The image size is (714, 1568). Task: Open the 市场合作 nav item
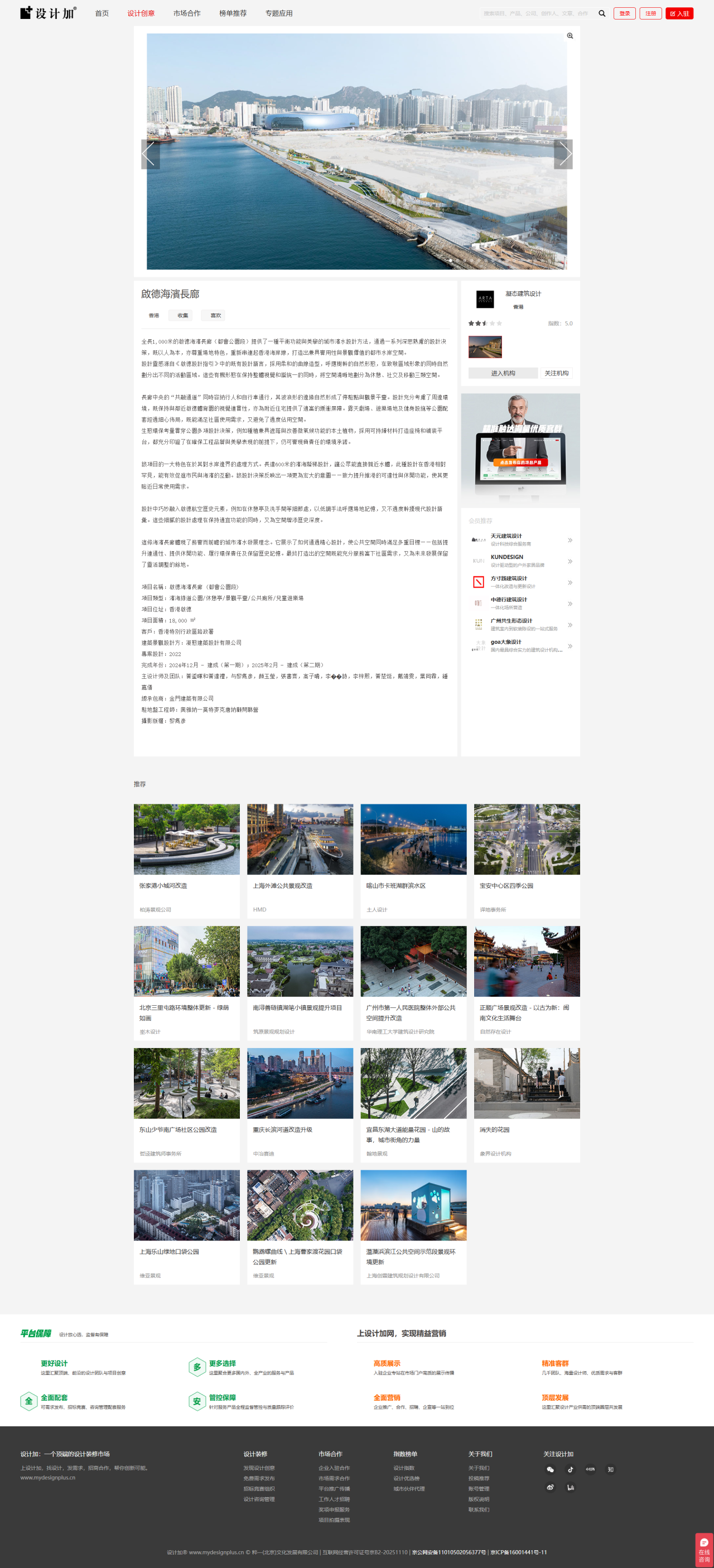[186, 13]
